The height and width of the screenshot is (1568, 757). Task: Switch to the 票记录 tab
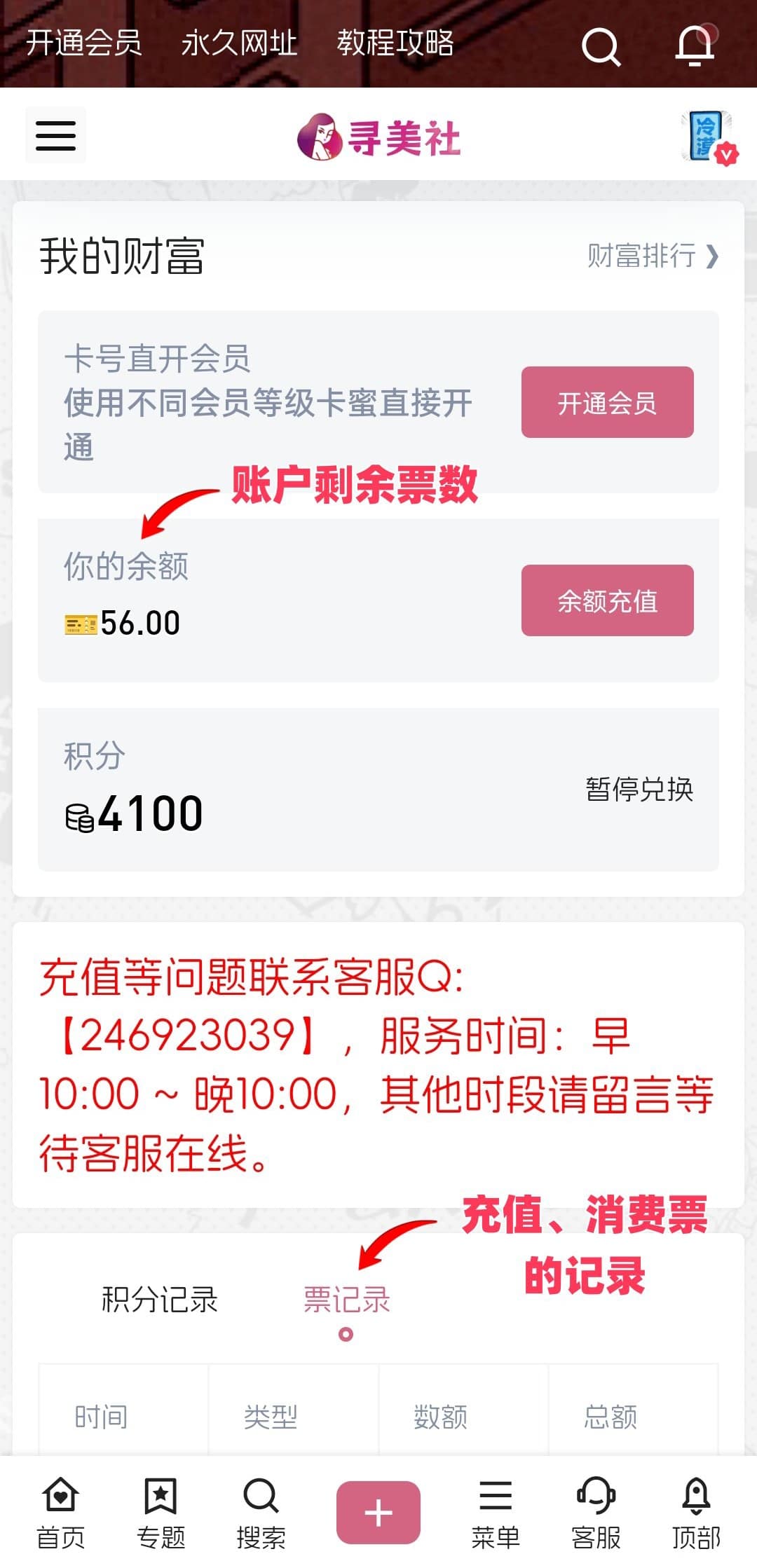click(x=346, y=1301)
